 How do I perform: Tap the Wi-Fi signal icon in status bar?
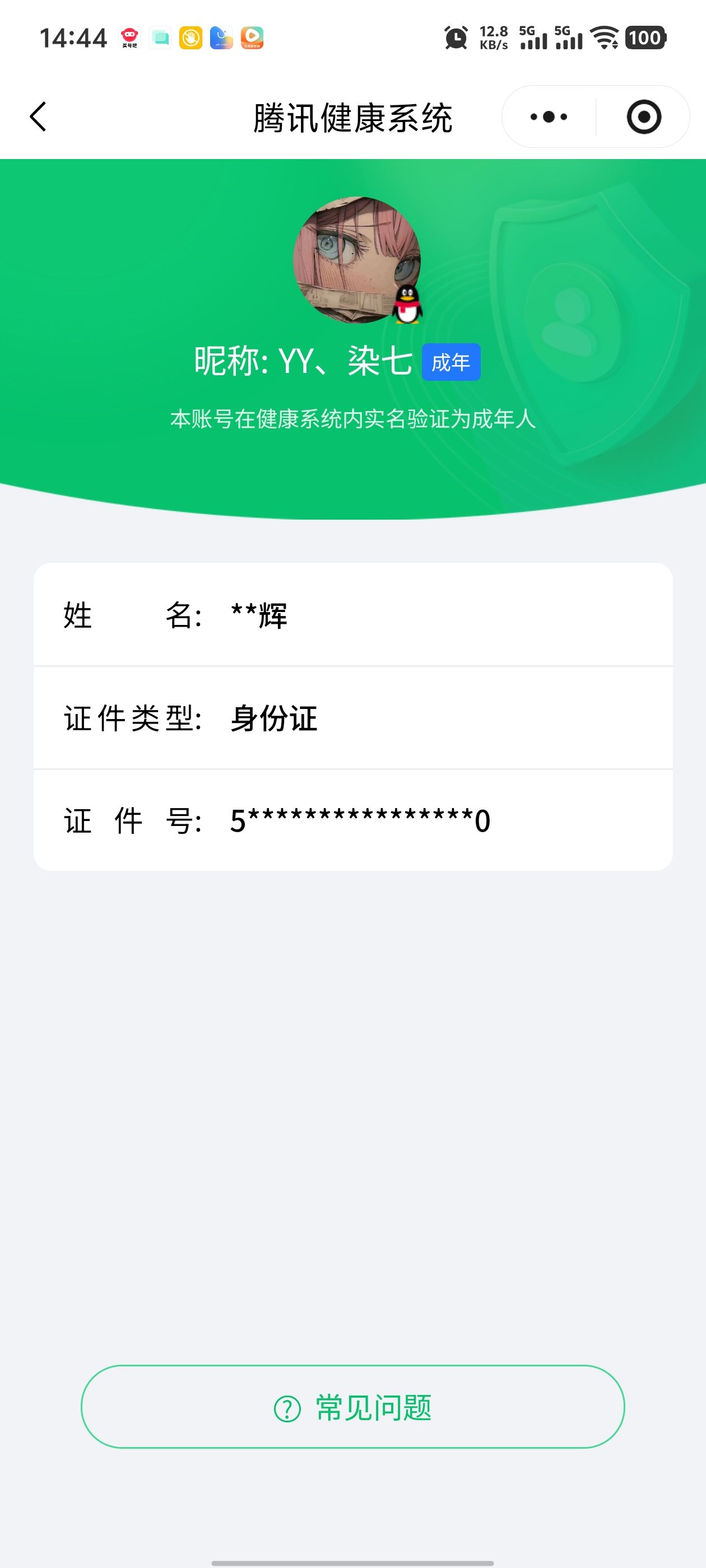click(x=603, y=38)
